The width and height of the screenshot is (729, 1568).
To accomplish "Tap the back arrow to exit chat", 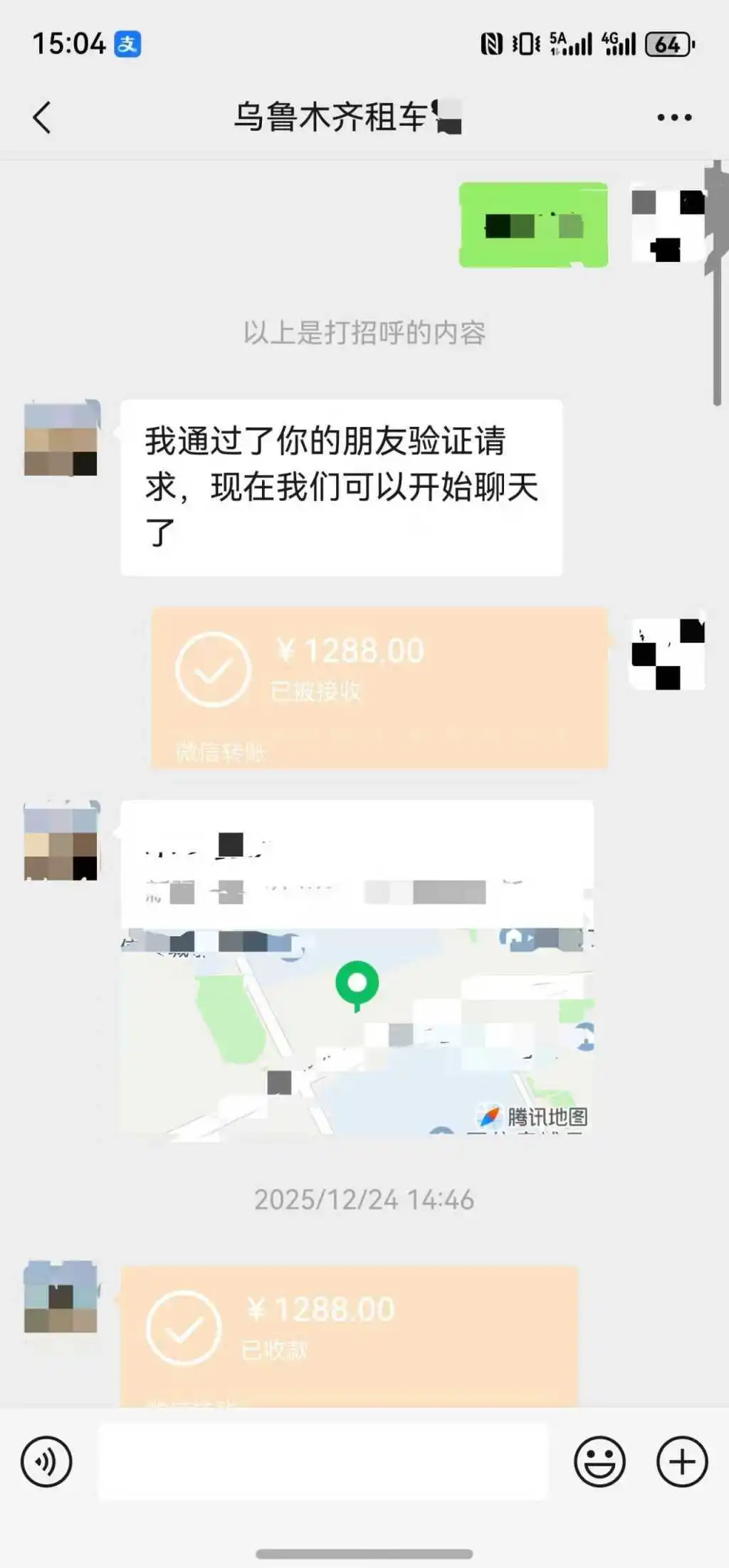I will (x=43, y=118).
